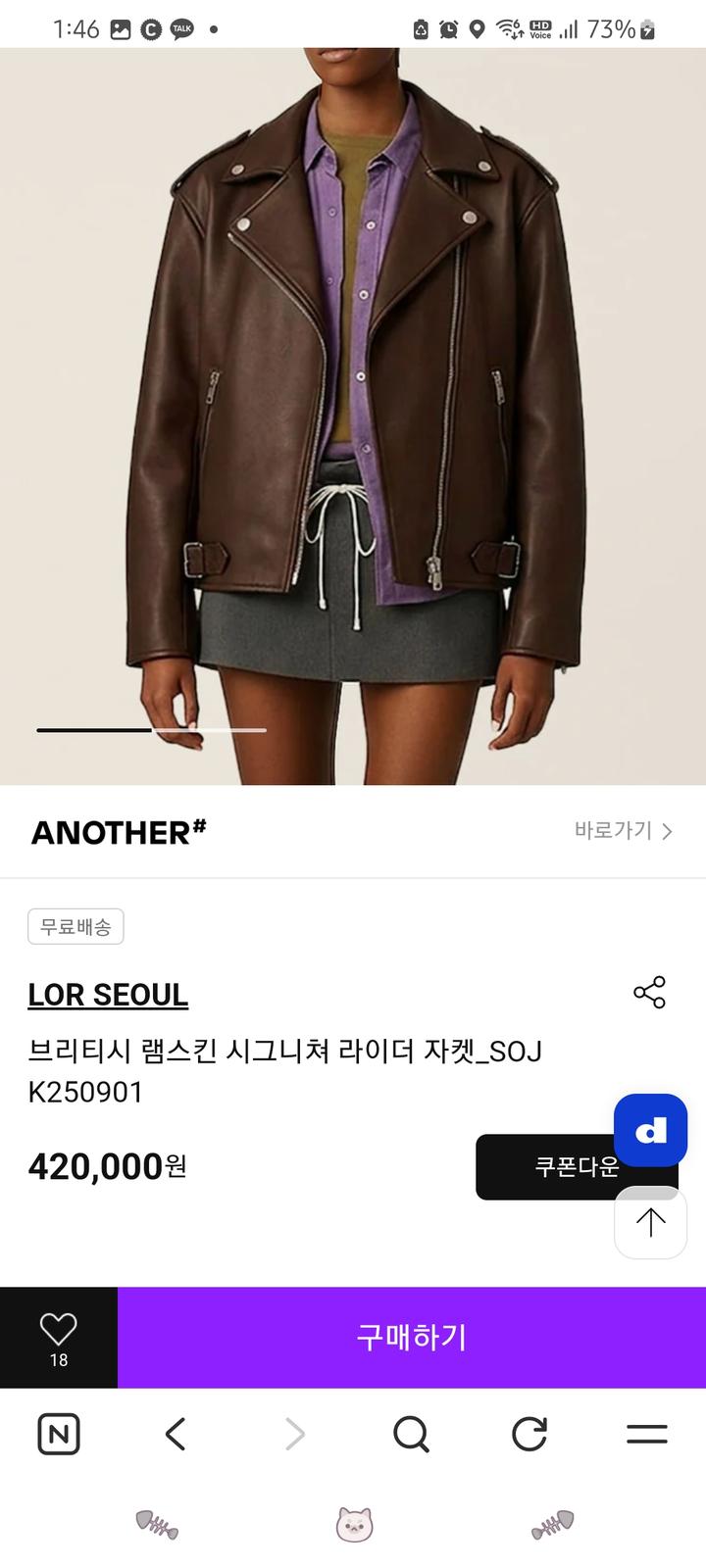Image resolution: width=706 pixels, height=1568 pixels.
Task: Reload the current page
Action: (x=529, y=1435)
